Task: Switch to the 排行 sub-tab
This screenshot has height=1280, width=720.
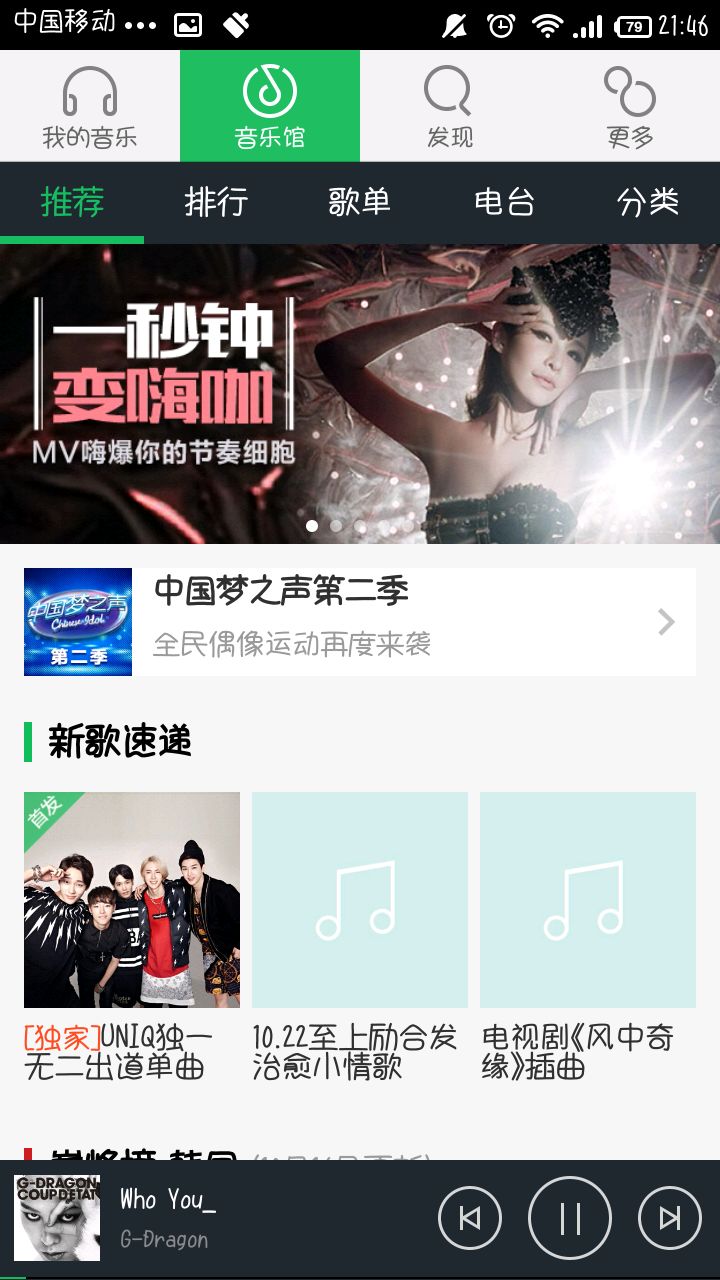Action: click(x=216, y=202)
